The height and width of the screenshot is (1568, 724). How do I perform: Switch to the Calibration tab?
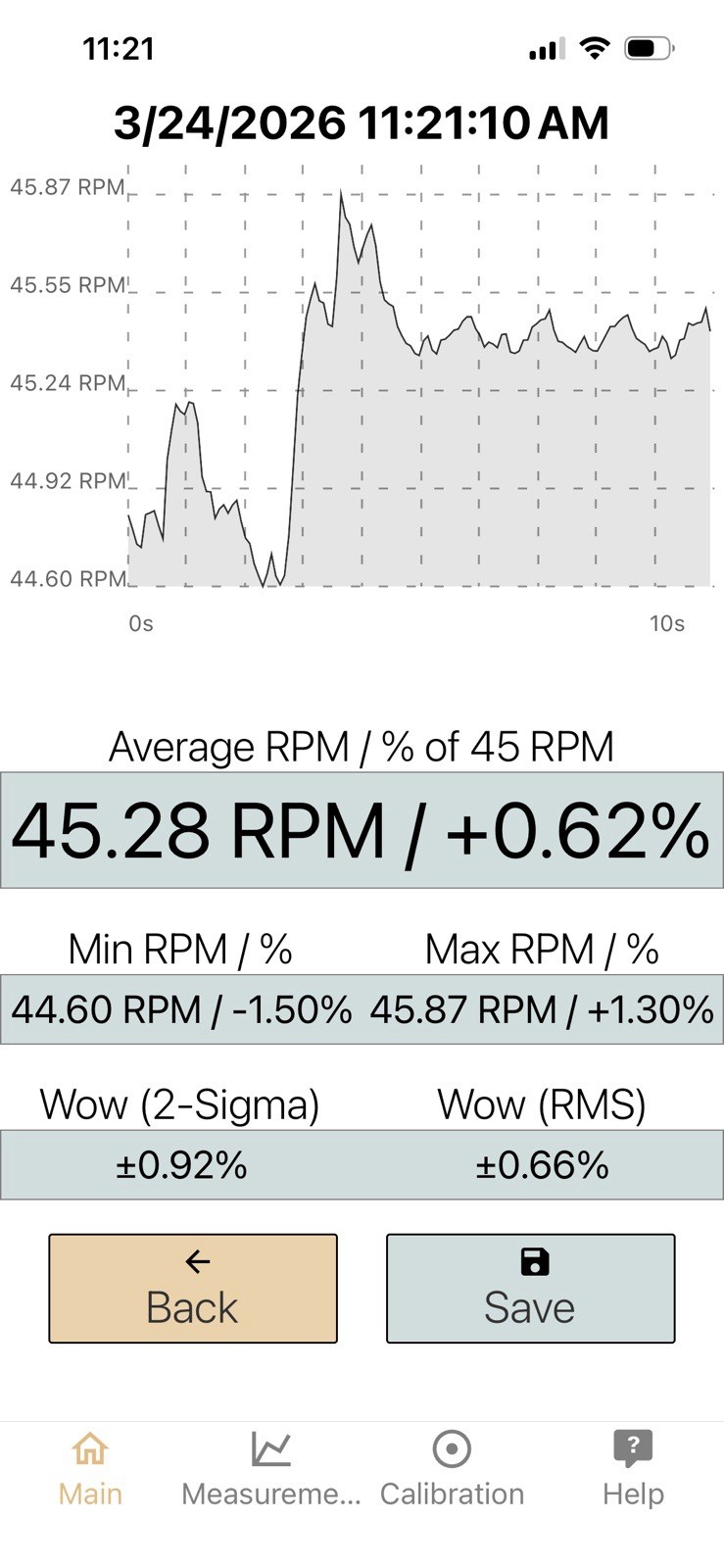click(x=452, y=1469)
